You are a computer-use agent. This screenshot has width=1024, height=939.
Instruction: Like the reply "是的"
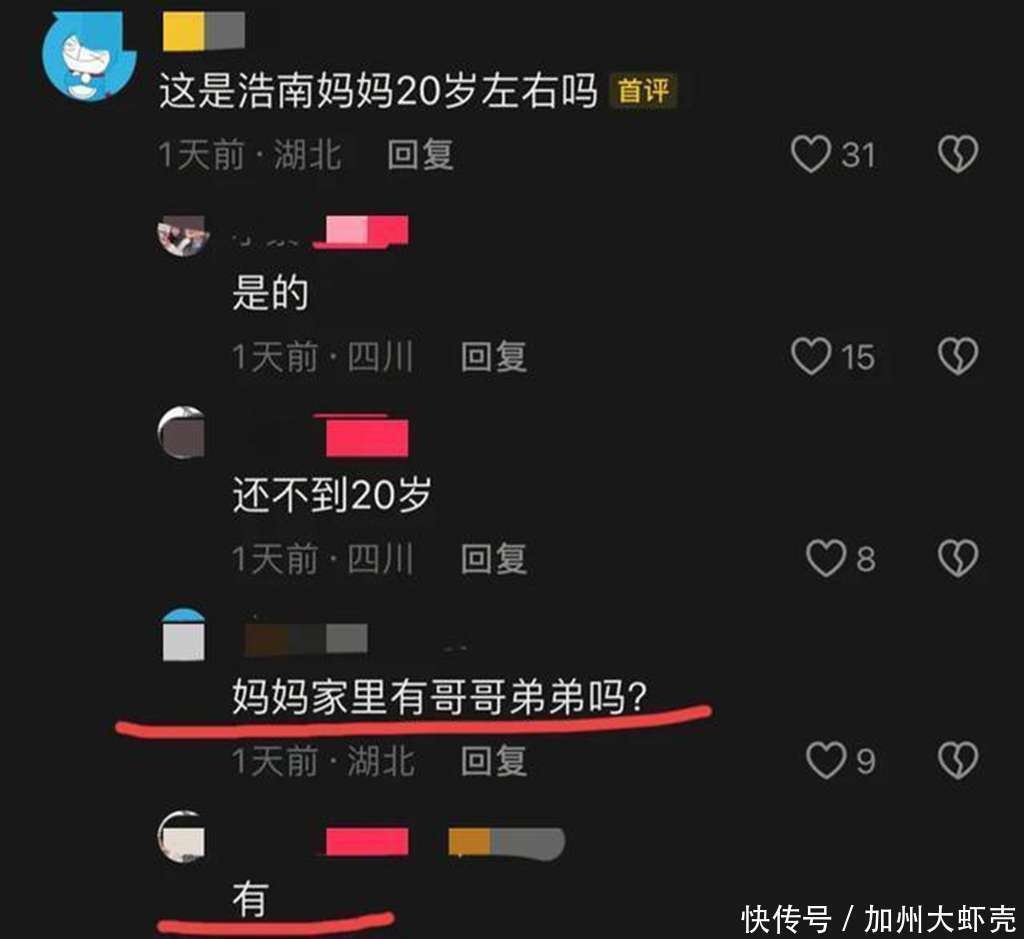click(811, 357)
